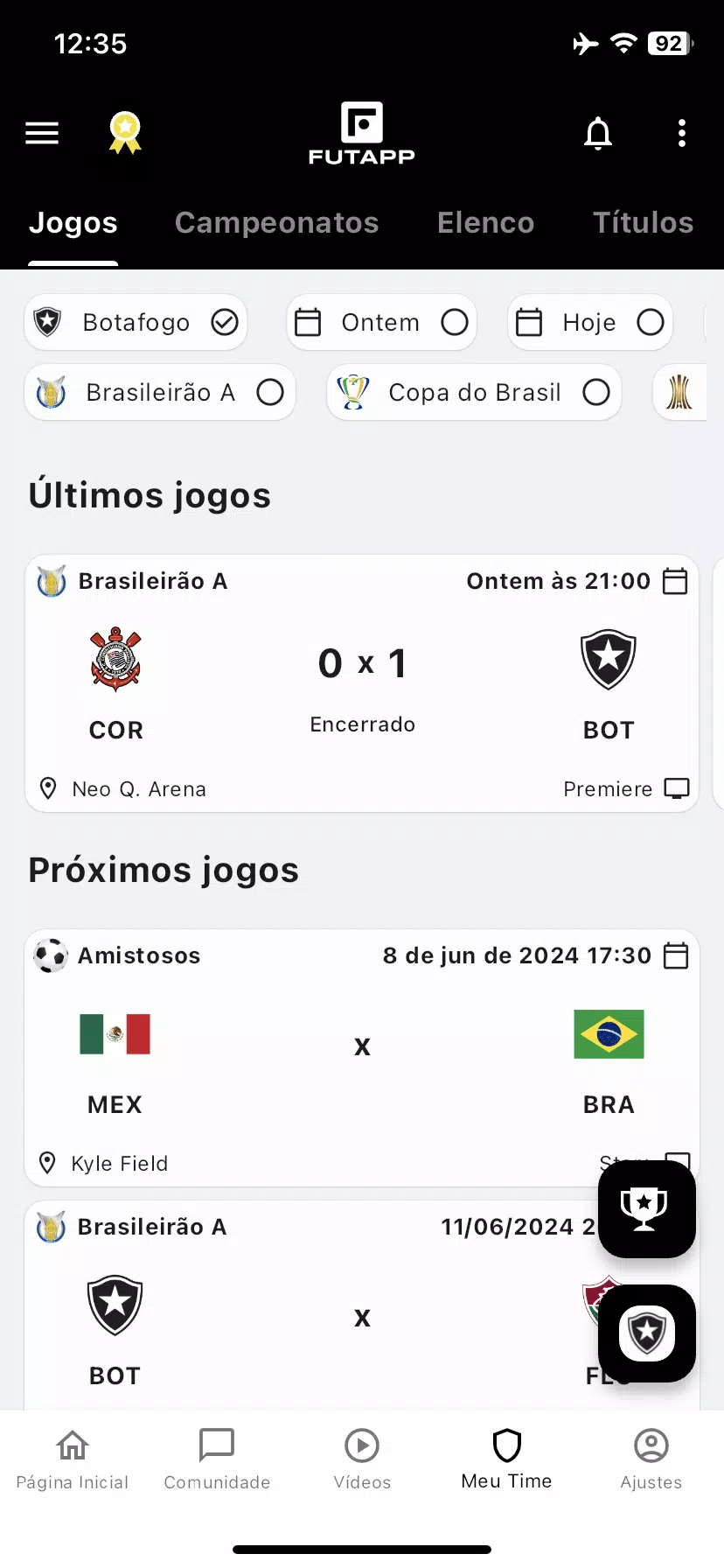Switch to the Elenco tab
Screen dimensions: 724x1568
tap(485, 223)
